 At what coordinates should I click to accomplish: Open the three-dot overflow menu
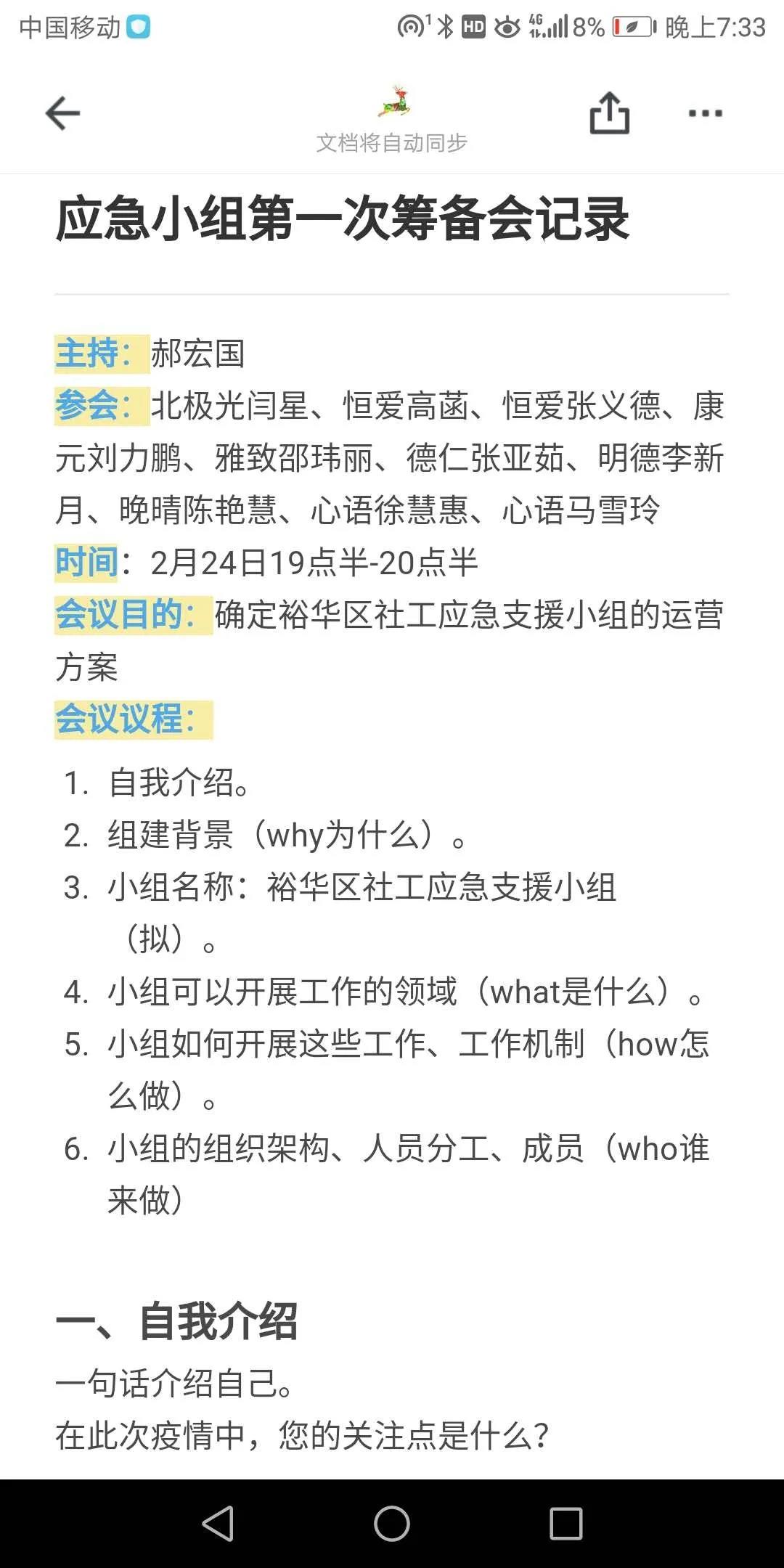pos(705,113)
